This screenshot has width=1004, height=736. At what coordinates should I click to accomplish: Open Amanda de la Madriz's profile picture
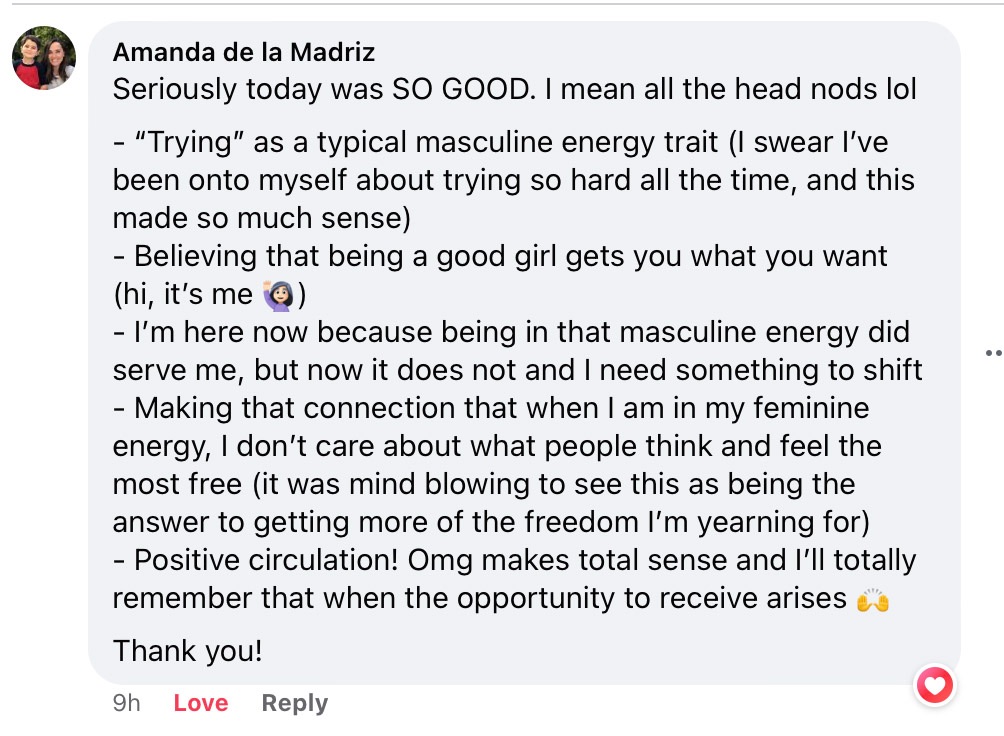(x=44, y=58)
